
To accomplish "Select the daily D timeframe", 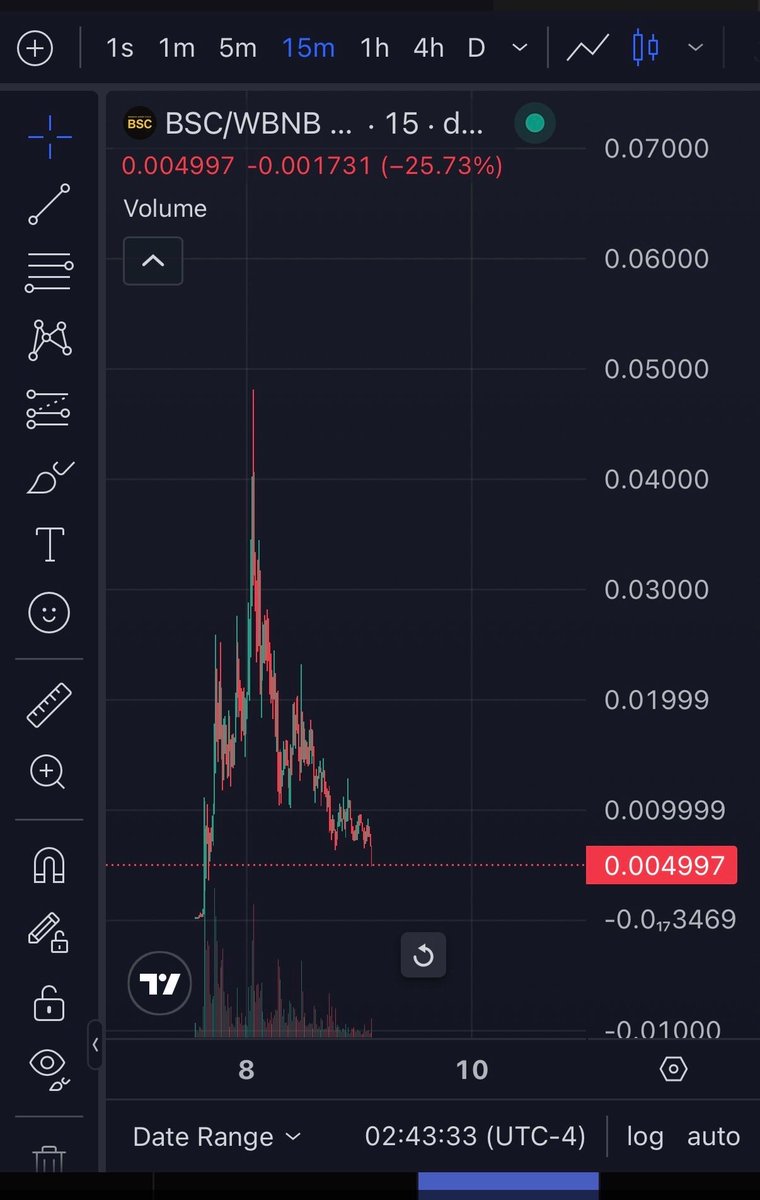I will (x=477, y=47).
